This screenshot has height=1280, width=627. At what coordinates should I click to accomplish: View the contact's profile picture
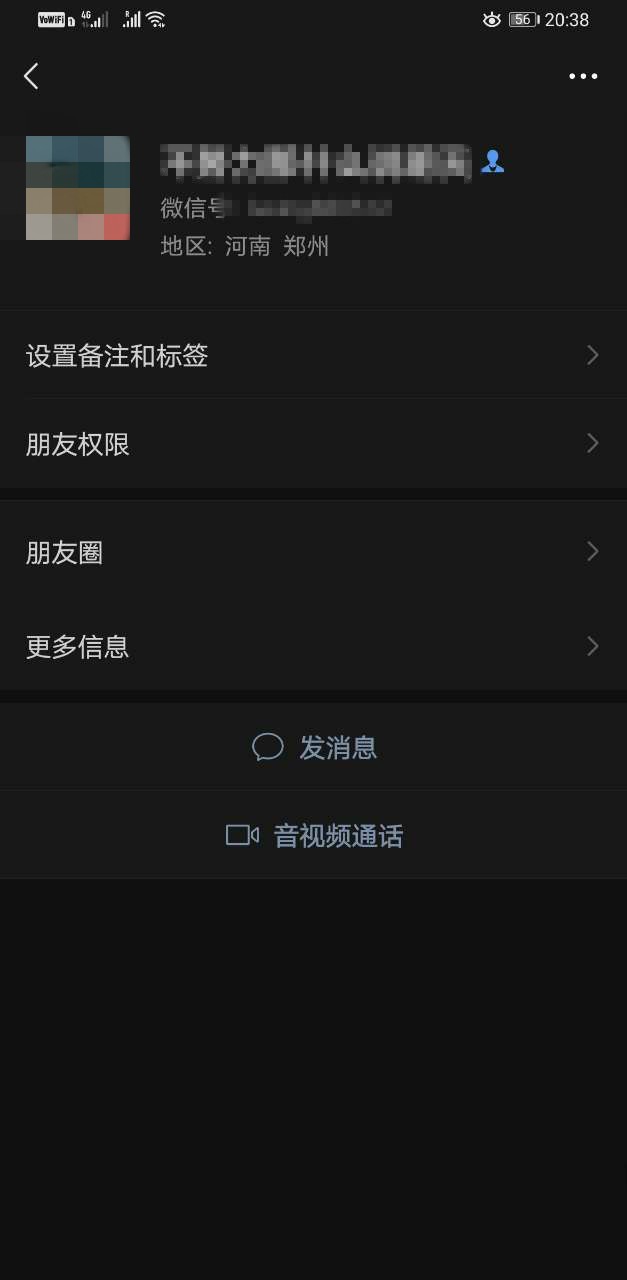coord(78,188)
